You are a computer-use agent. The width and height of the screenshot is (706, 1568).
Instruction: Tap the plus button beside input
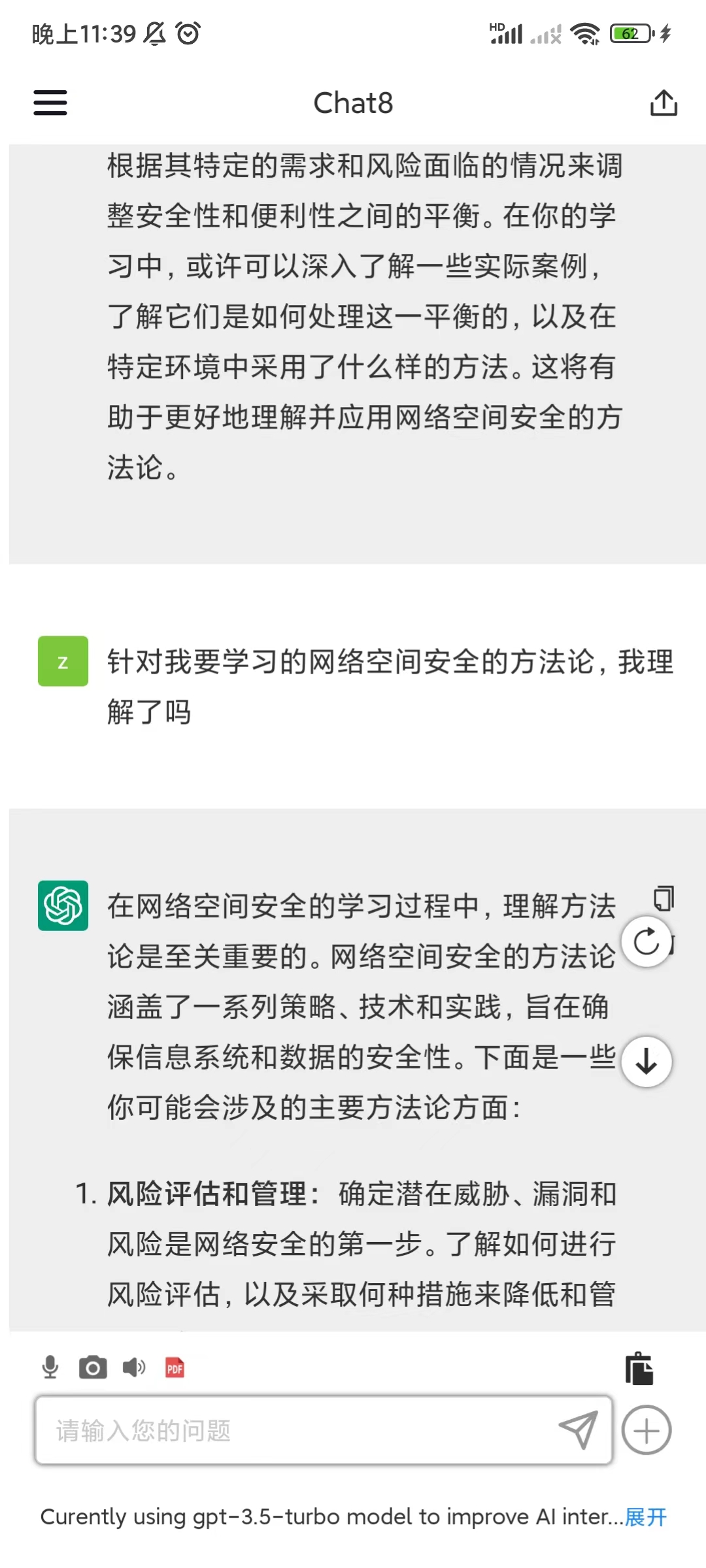pyautogui.click(x=647, y=1430)
